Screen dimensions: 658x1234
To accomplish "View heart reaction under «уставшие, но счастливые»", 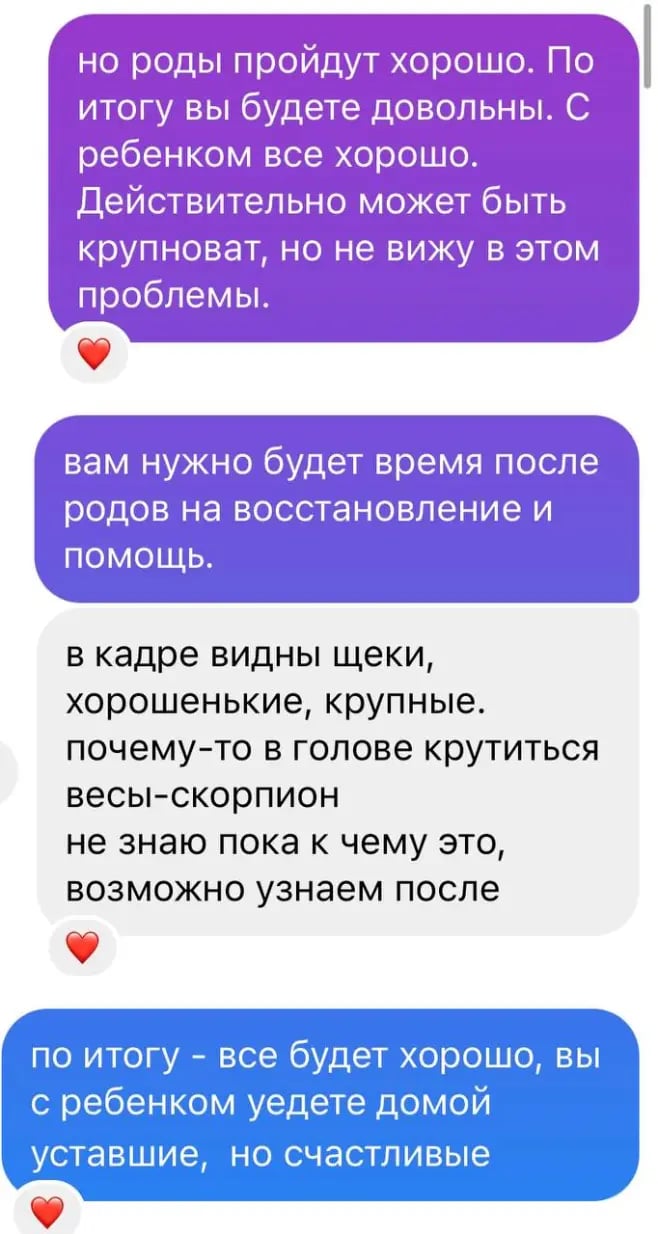I will [47, 1211].
